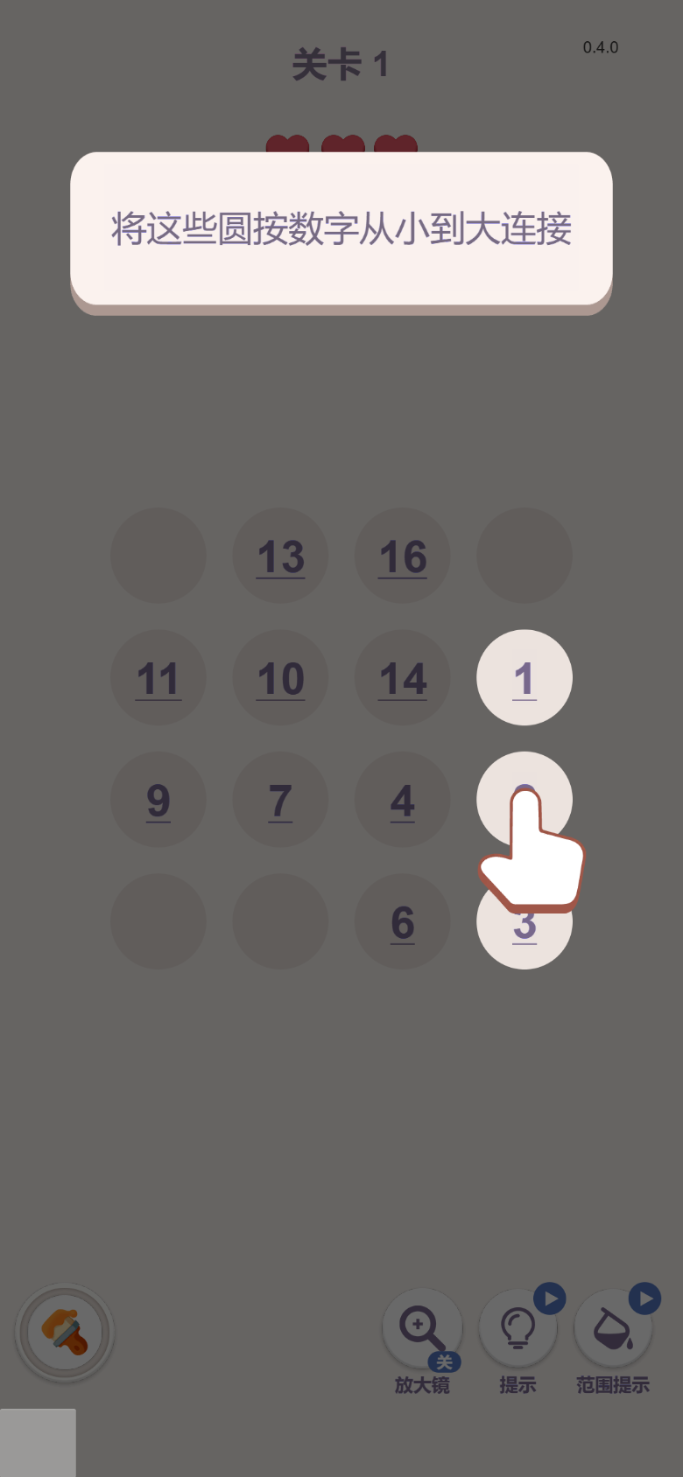
Task: Tap the highlighted circle numbered 1
Action: point(524,678)
